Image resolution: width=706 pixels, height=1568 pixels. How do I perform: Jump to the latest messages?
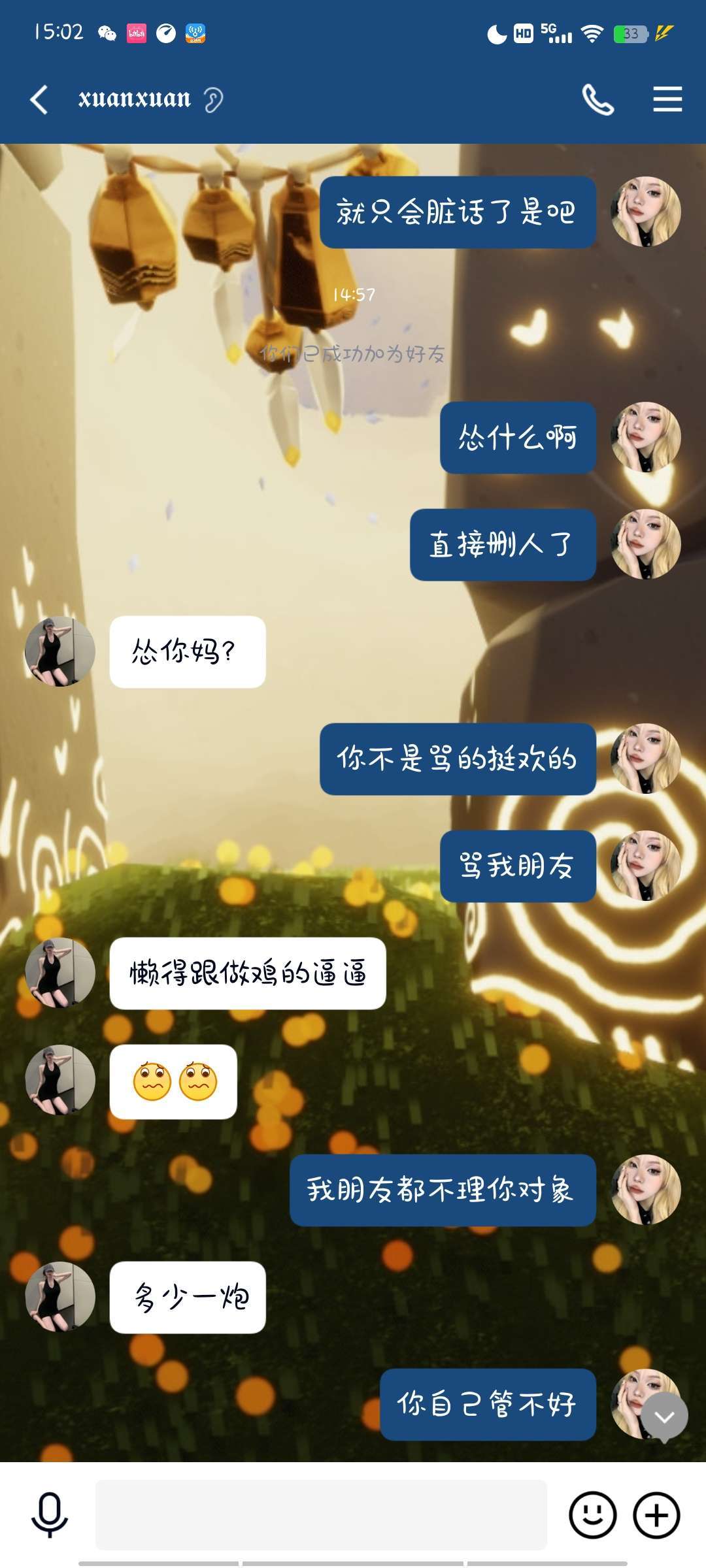click(664, 1416)
